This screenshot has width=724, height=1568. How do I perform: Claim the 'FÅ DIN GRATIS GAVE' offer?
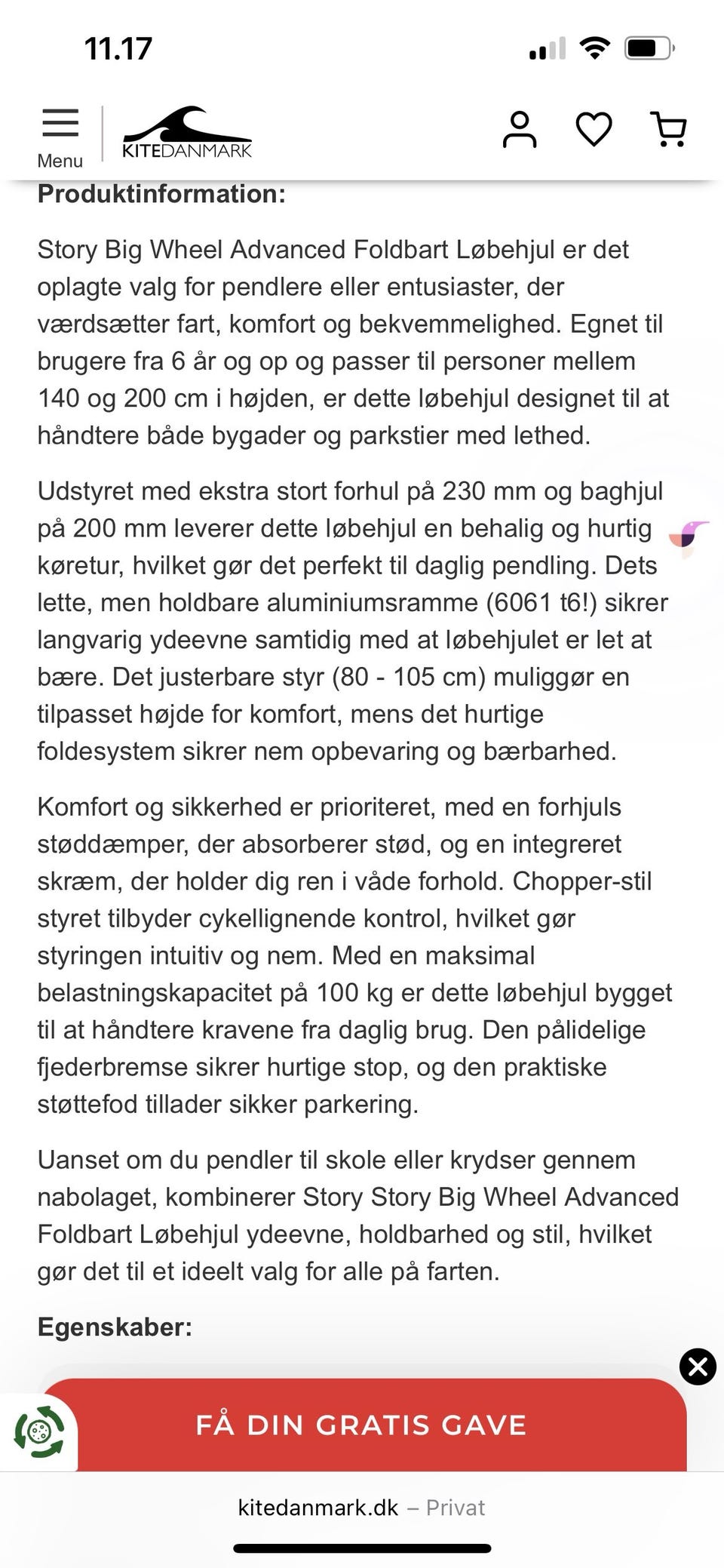pos(362,1425)
